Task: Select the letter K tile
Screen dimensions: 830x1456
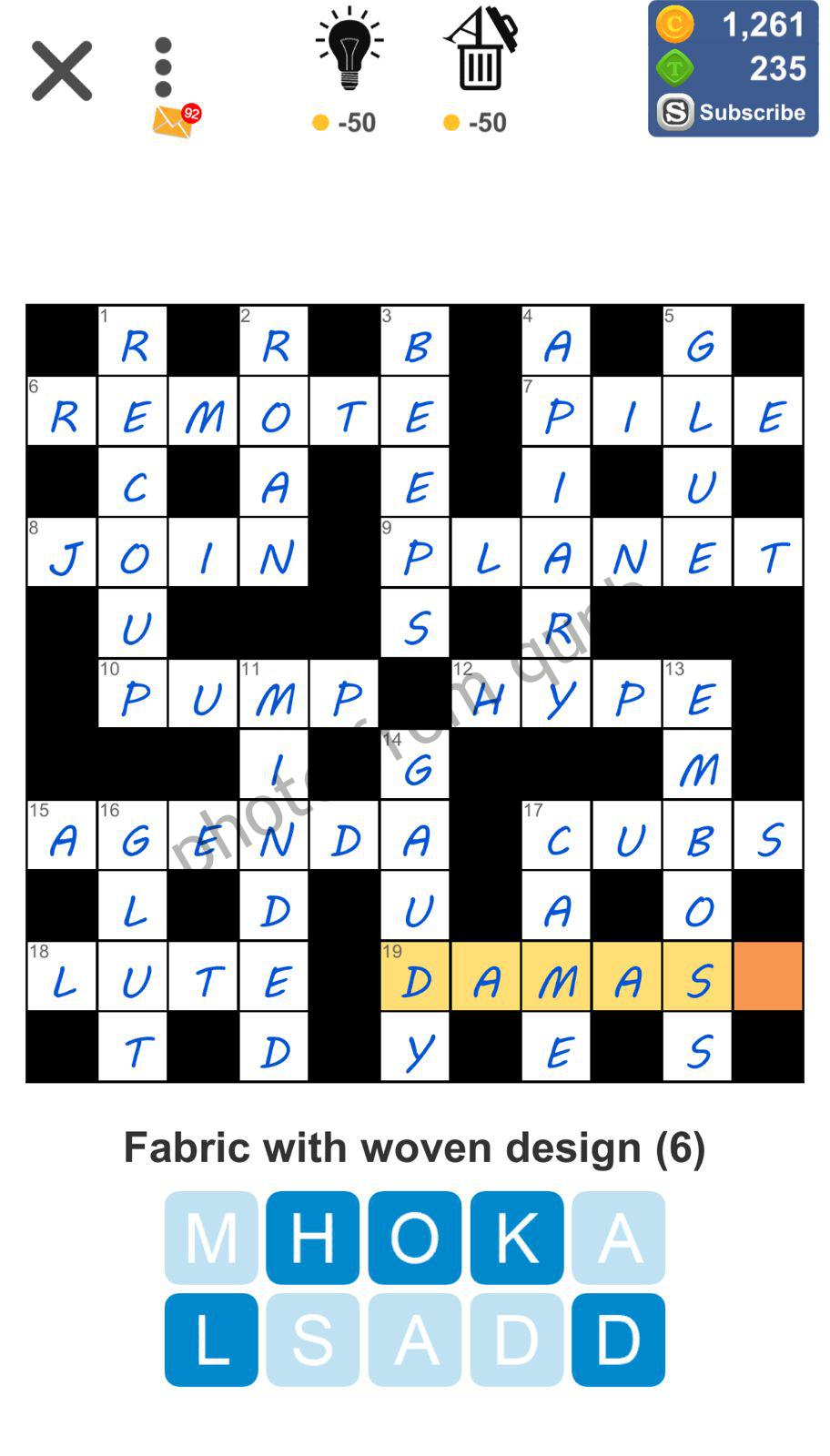Action: [x=516, y=1238]
